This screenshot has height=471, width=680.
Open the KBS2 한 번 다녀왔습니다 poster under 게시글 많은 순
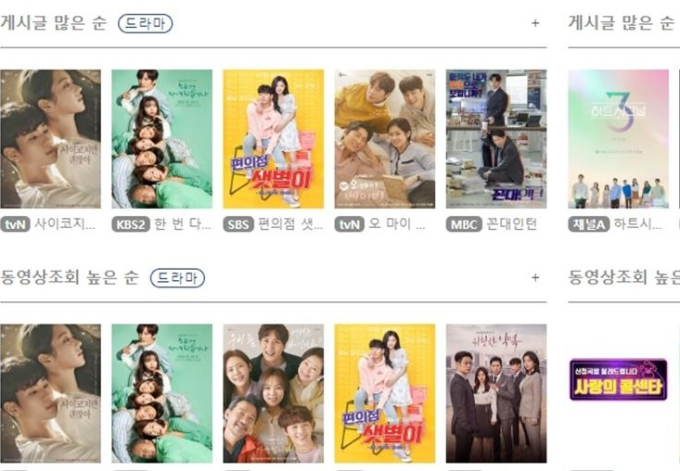tap(161, 138)
